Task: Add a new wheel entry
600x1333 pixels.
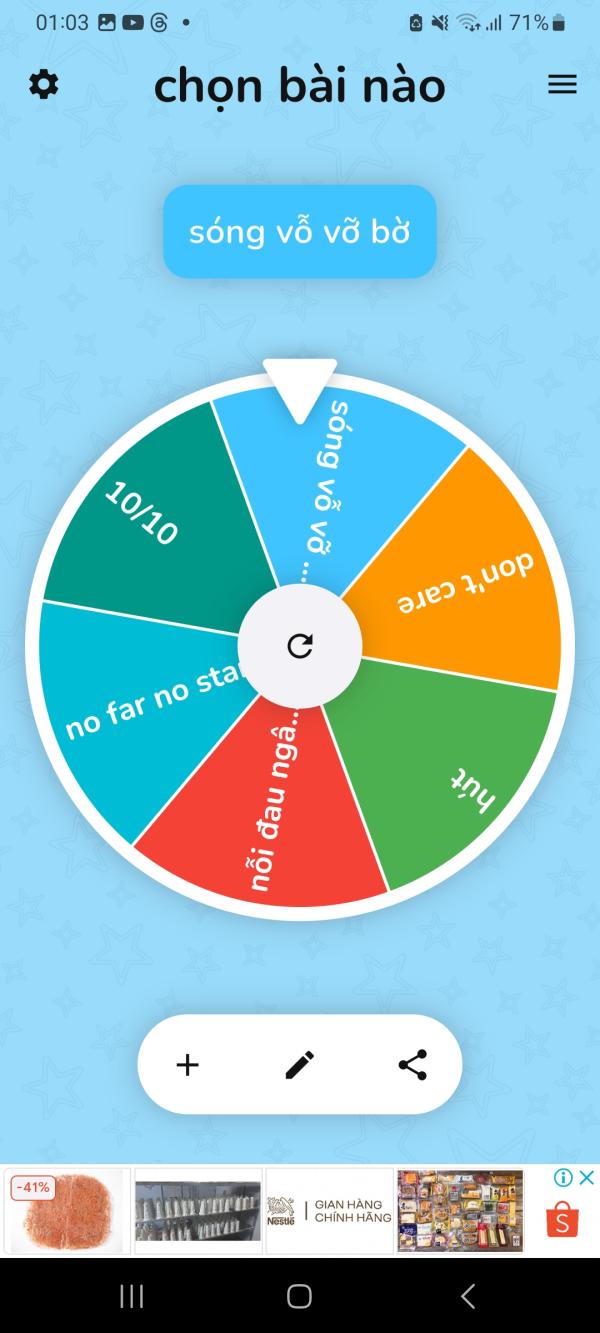Action: [188, 1065]
